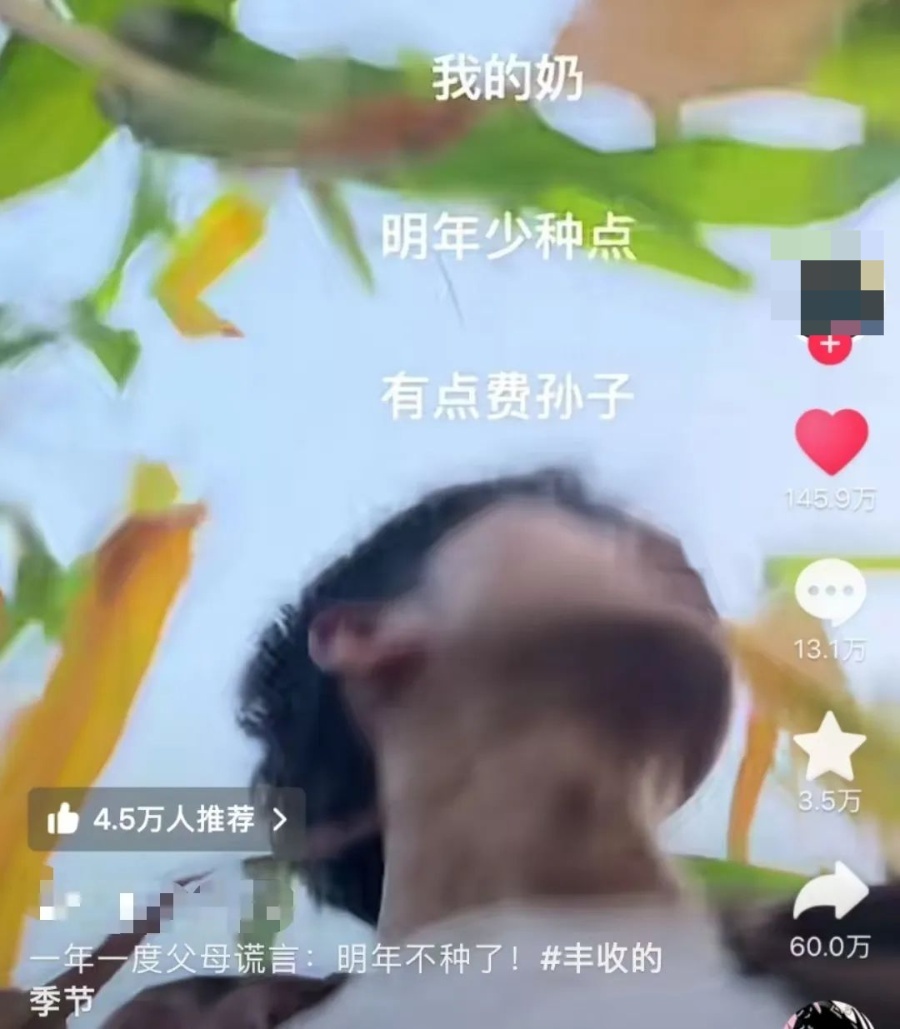Open the #丰收的季节 hashtag link
Viewport: 900px width, 1029px height.
click(x=600, y=960)
